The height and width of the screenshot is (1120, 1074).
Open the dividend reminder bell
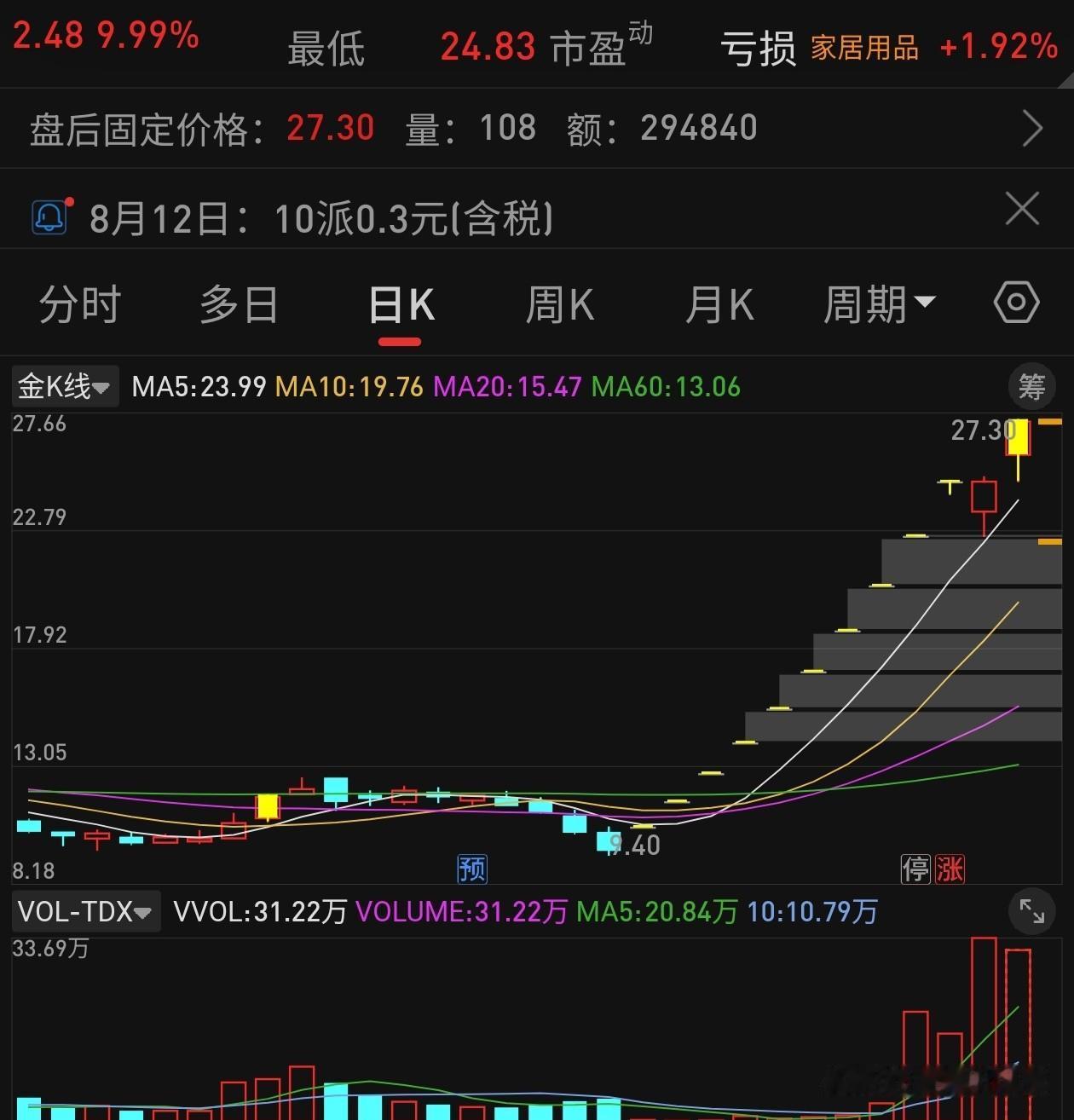pyautogui.click(x=50, y=216)
